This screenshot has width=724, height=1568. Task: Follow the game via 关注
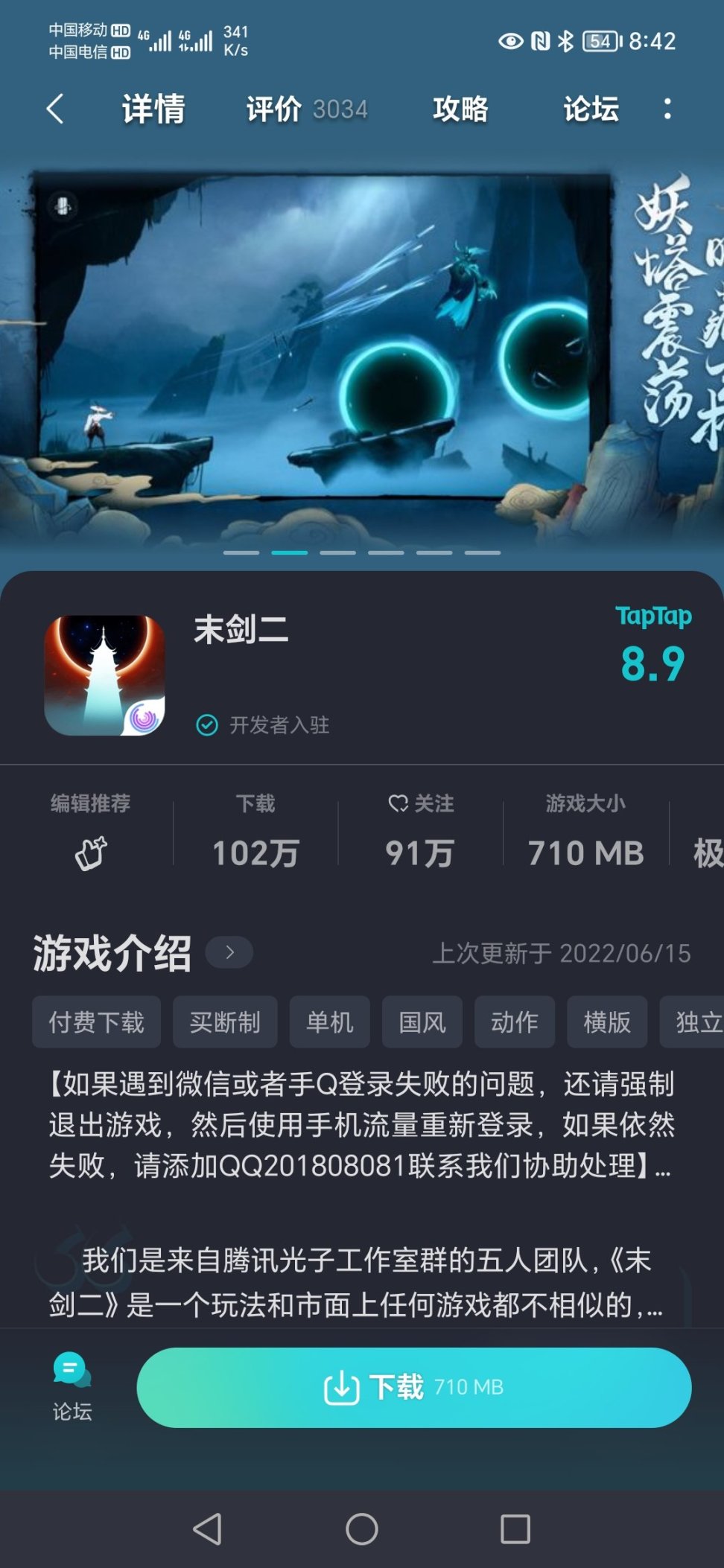420,803
